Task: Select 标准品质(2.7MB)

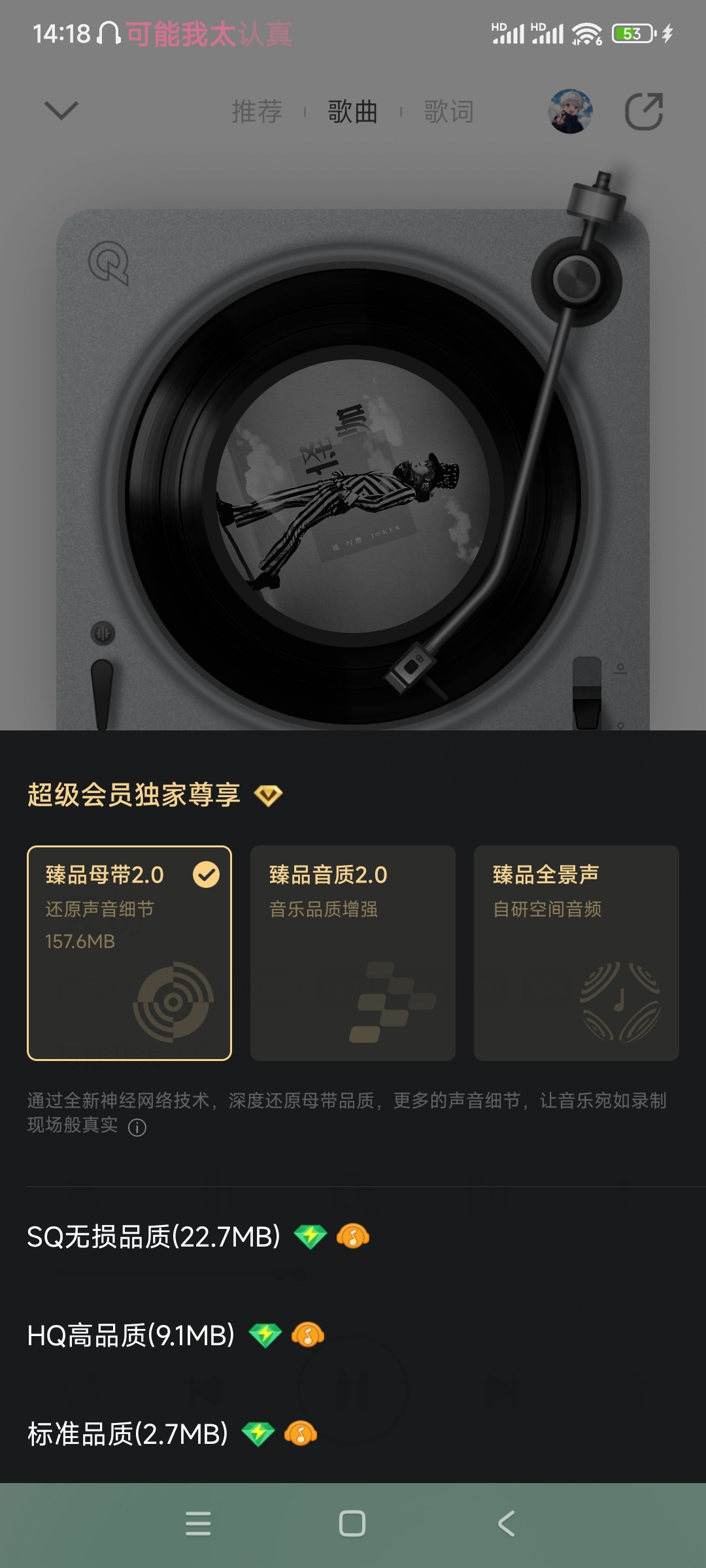Action: pos(128,1434)
